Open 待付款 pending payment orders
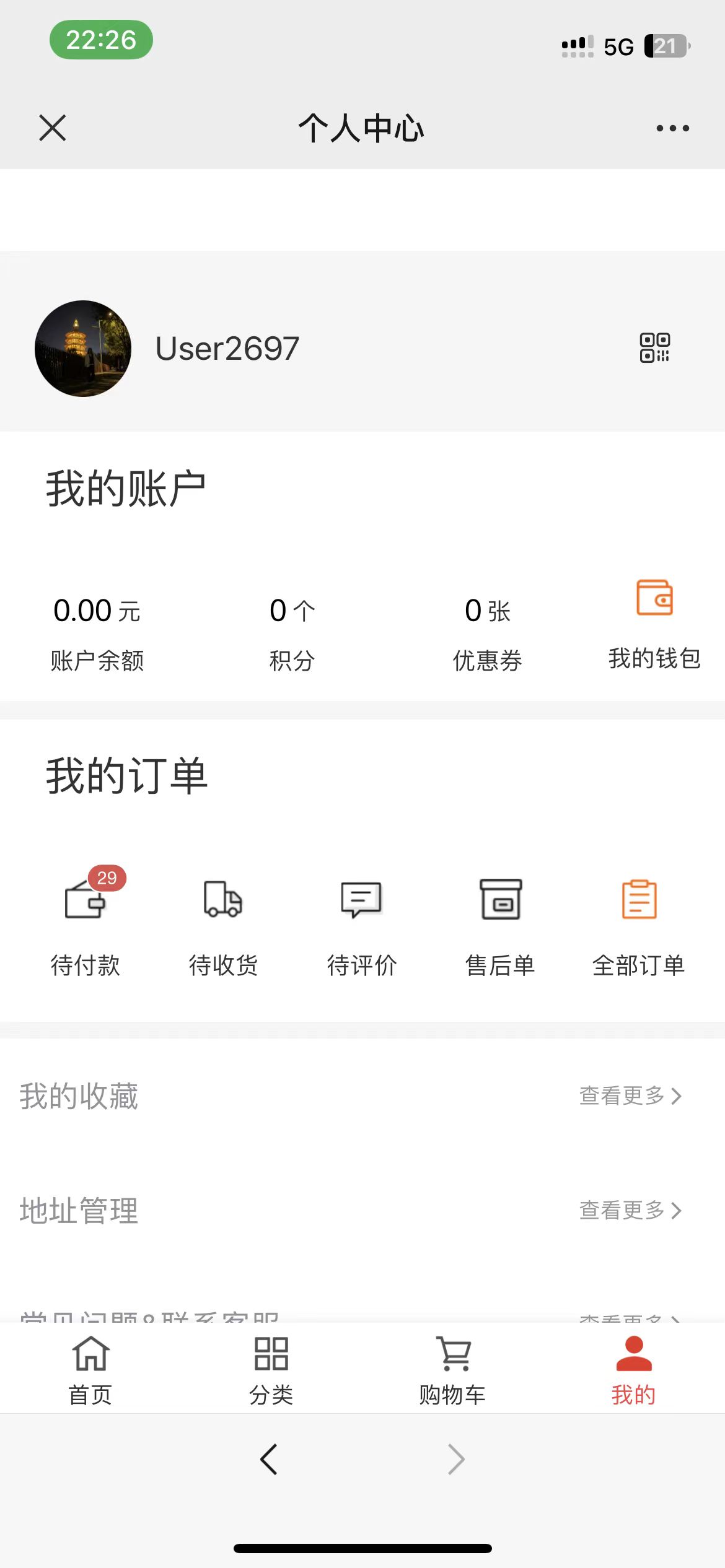 coord(86,923)
